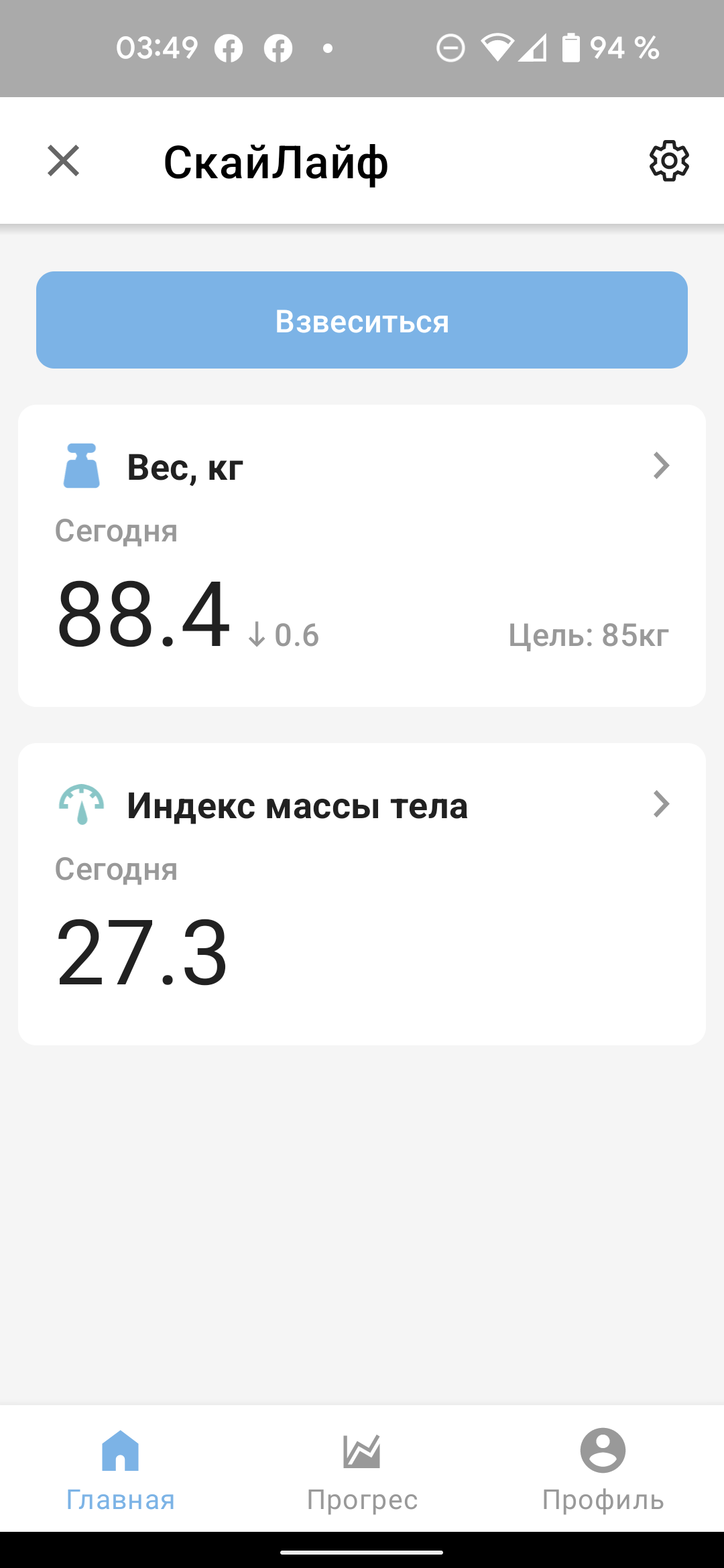This screenshot has height=1568, width=724.
Task: Tap the Взвеситься button
Action: pyautogui.click(x=362, y=320)
